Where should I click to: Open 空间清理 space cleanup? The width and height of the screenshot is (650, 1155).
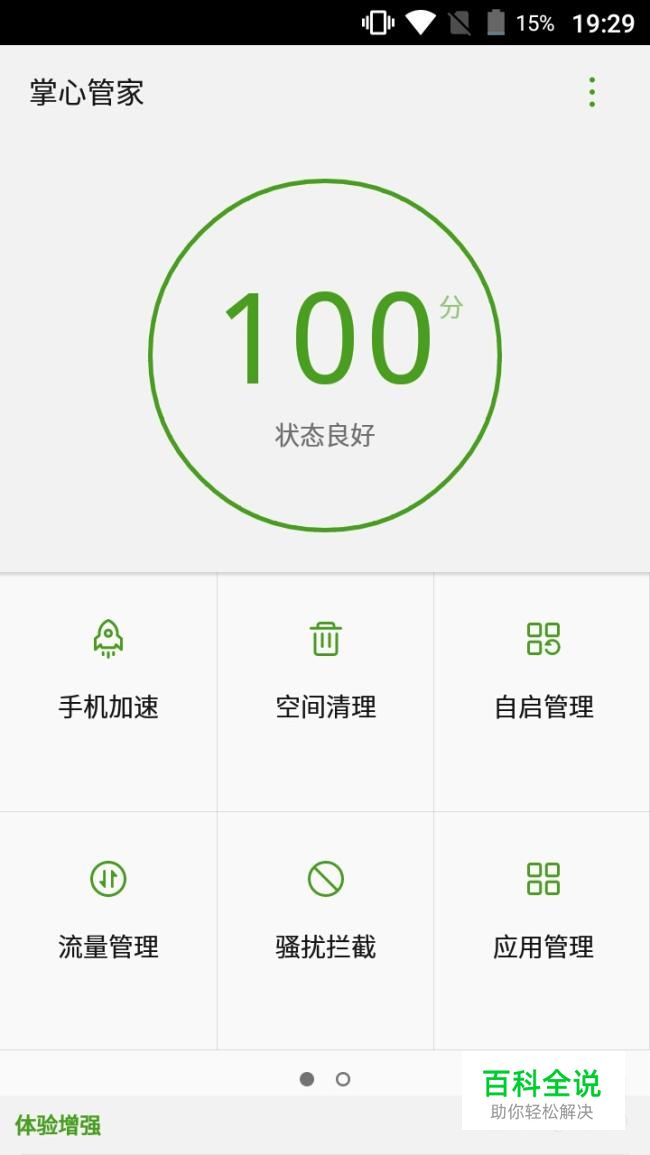[325, 670]
